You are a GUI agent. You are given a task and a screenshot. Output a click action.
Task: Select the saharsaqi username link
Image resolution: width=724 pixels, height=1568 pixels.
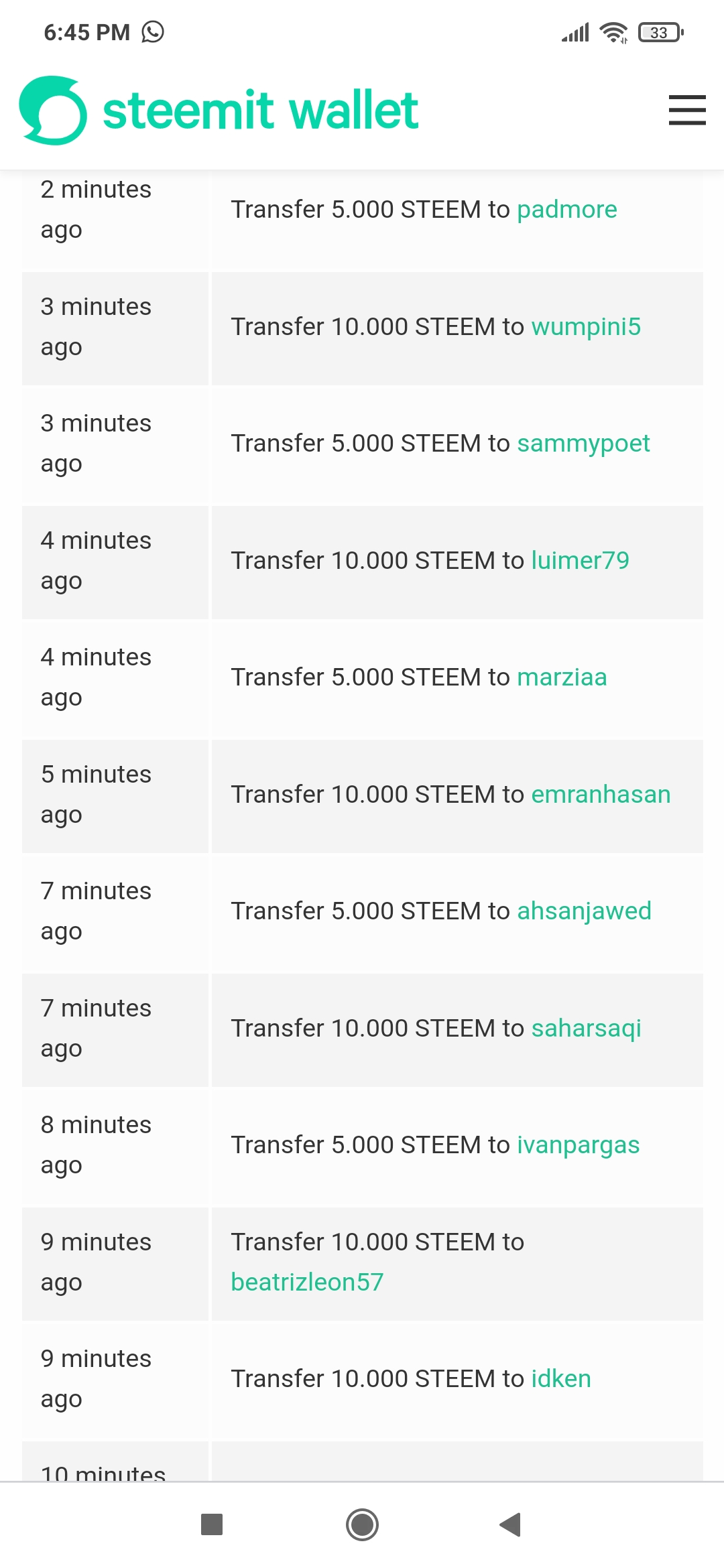pos(586,1029)
